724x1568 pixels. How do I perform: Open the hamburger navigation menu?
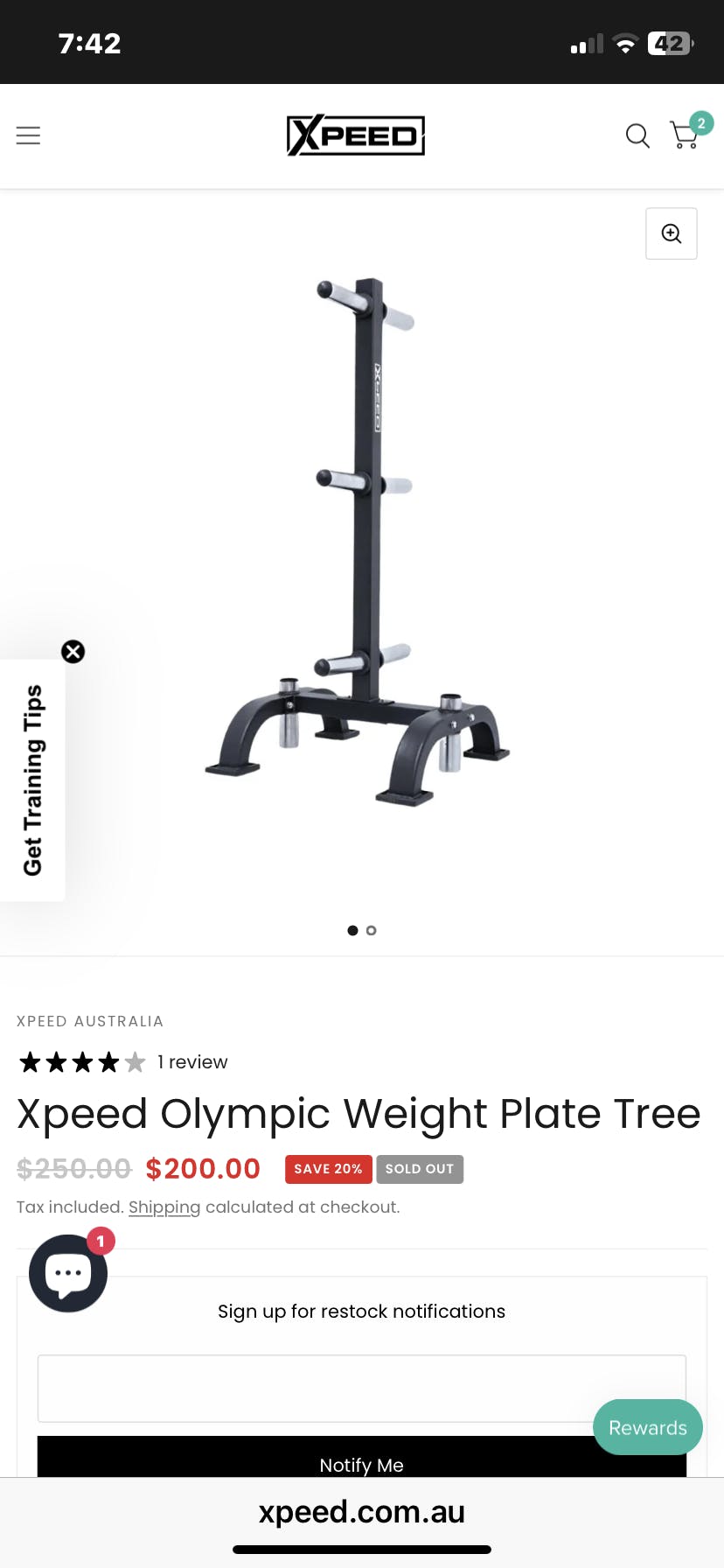tap(28, 136)
